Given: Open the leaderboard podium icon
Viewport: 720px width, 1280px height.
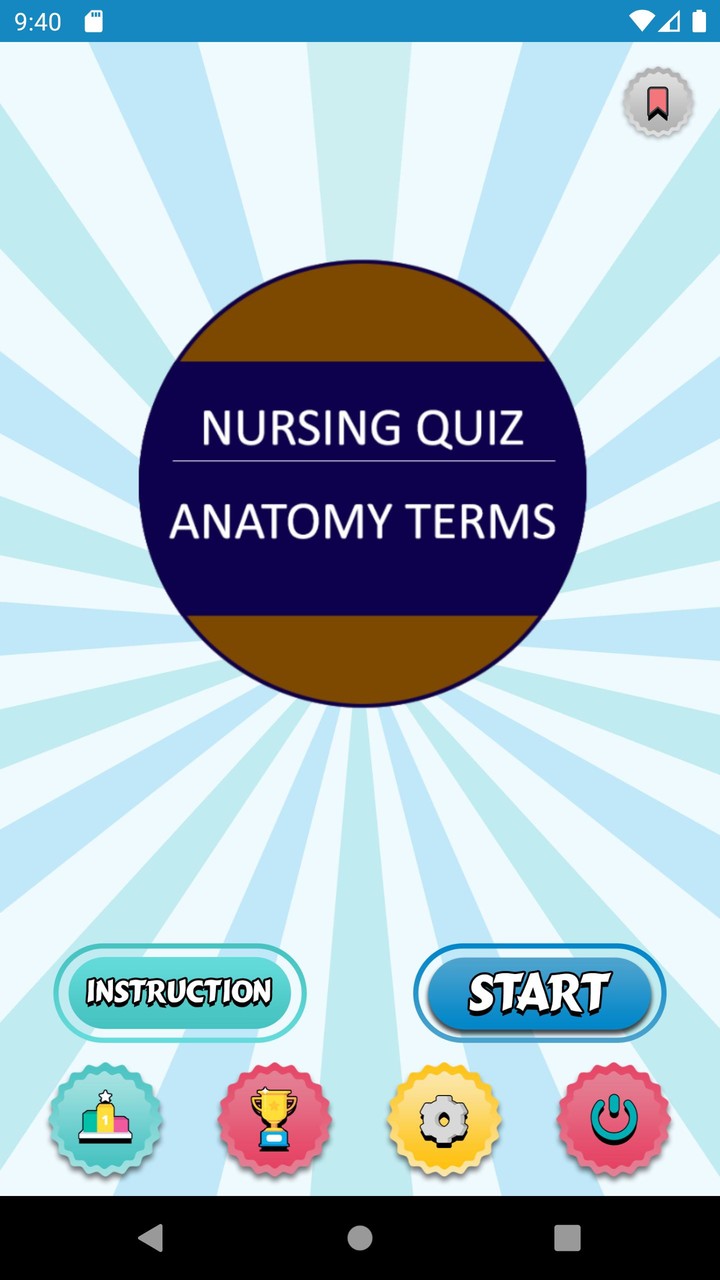Looking at the screenshot, I should (x=105, y=1120).
